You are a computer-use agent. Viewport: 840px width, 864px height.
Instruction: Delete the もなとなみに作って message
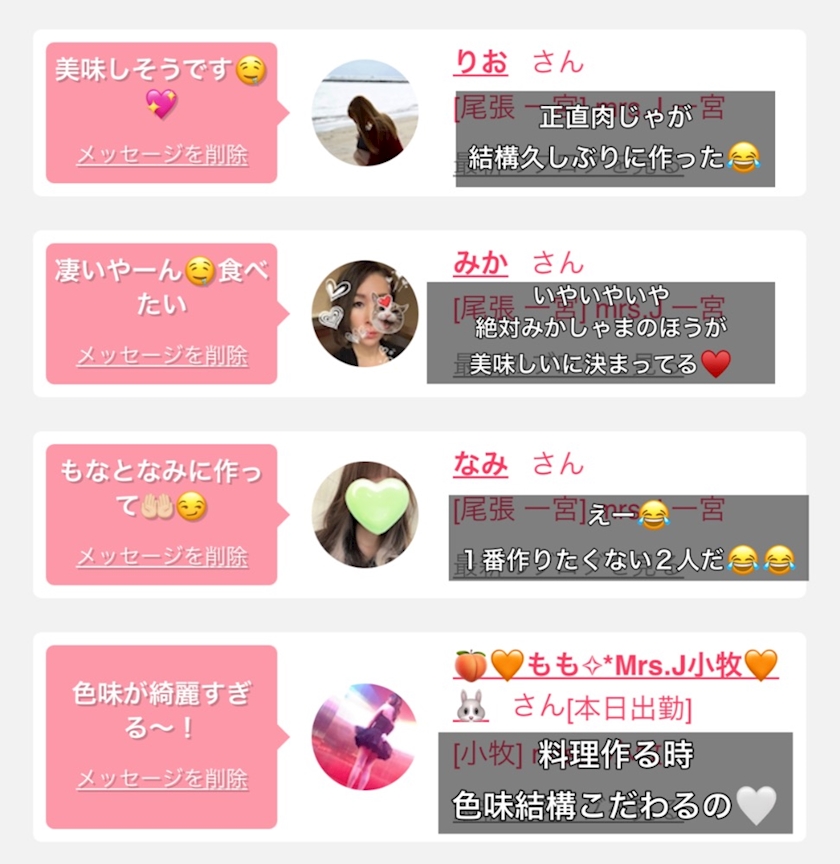pyautogui.click(x=162, y=557)
